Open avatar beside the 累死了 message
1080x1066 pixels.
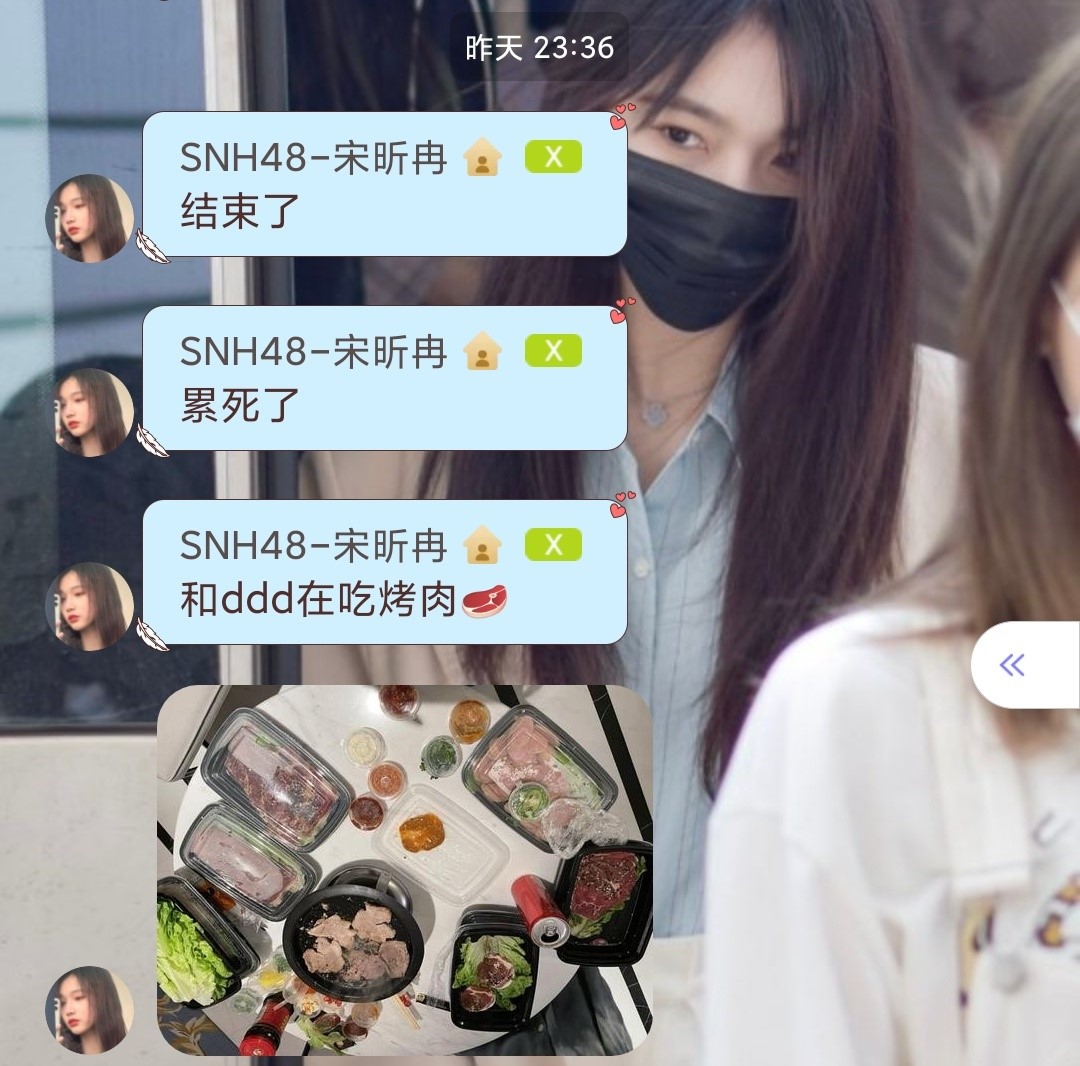point(90,412)
